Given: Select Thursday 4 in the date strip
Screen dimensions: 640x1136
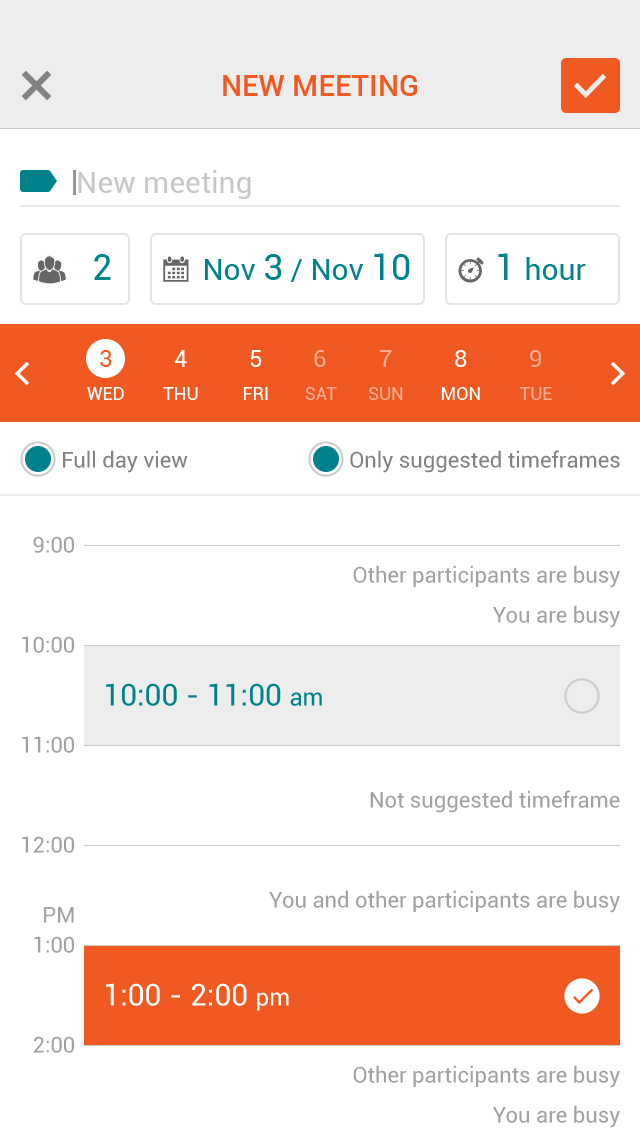Looking at the screenshot, I should pyautogui.click(x=181, y=373).
